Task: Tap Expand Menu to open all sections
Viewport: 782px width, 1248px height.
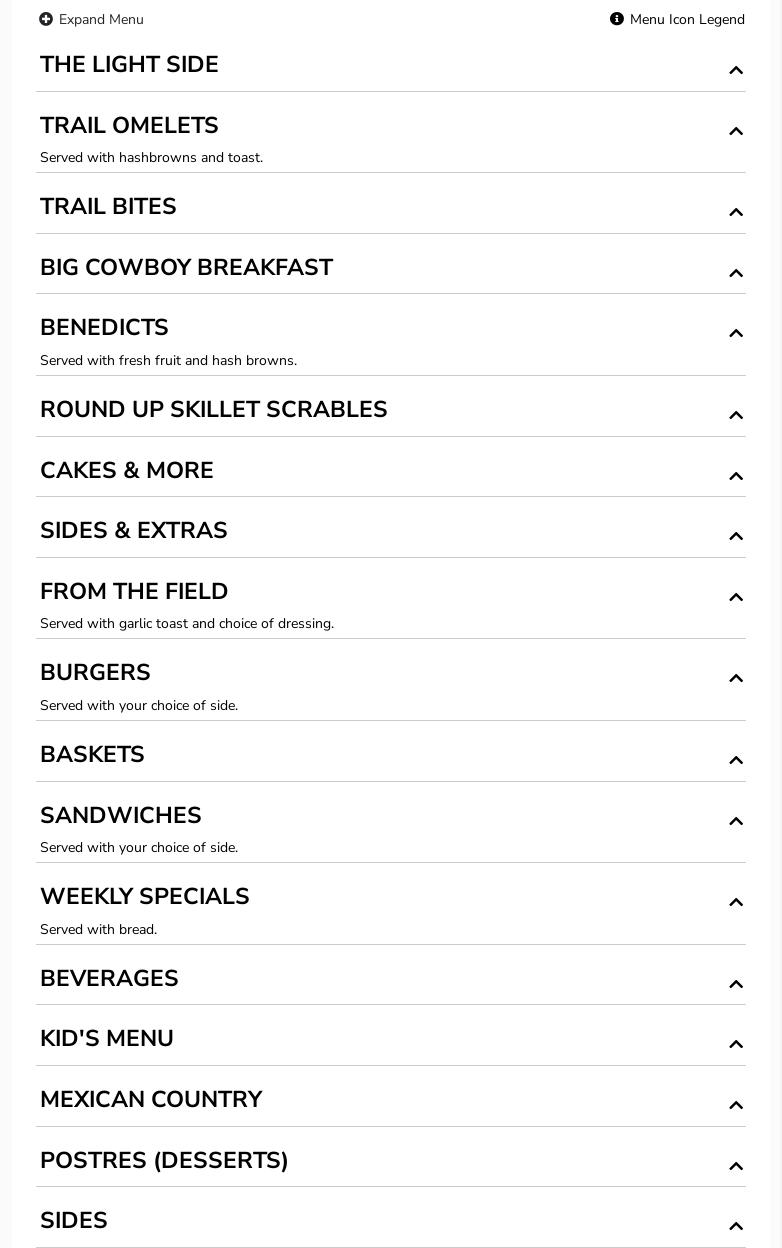Action: [91, 20]
